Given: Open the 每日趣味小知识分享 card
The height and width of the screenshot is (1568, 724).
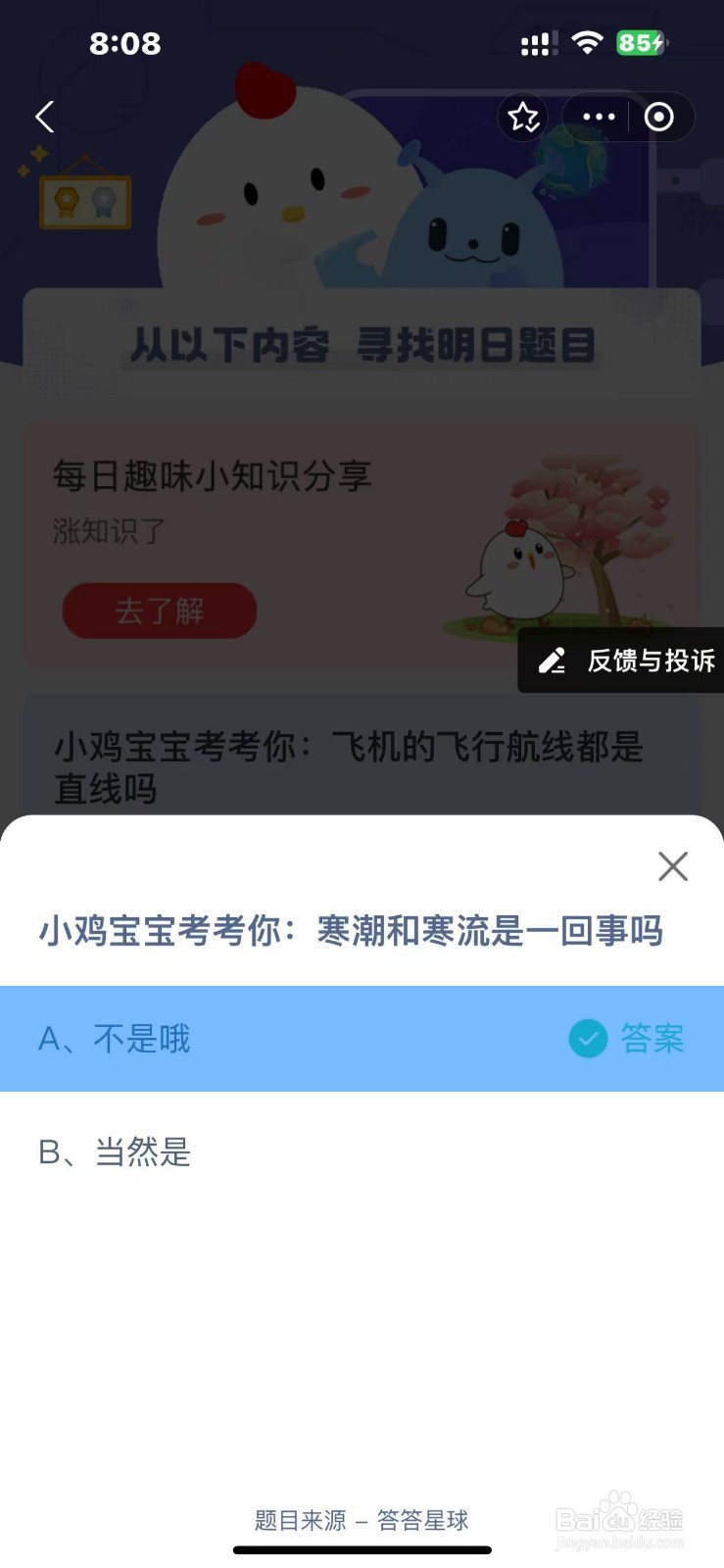Looking at the screenshot, I should 213,476.
